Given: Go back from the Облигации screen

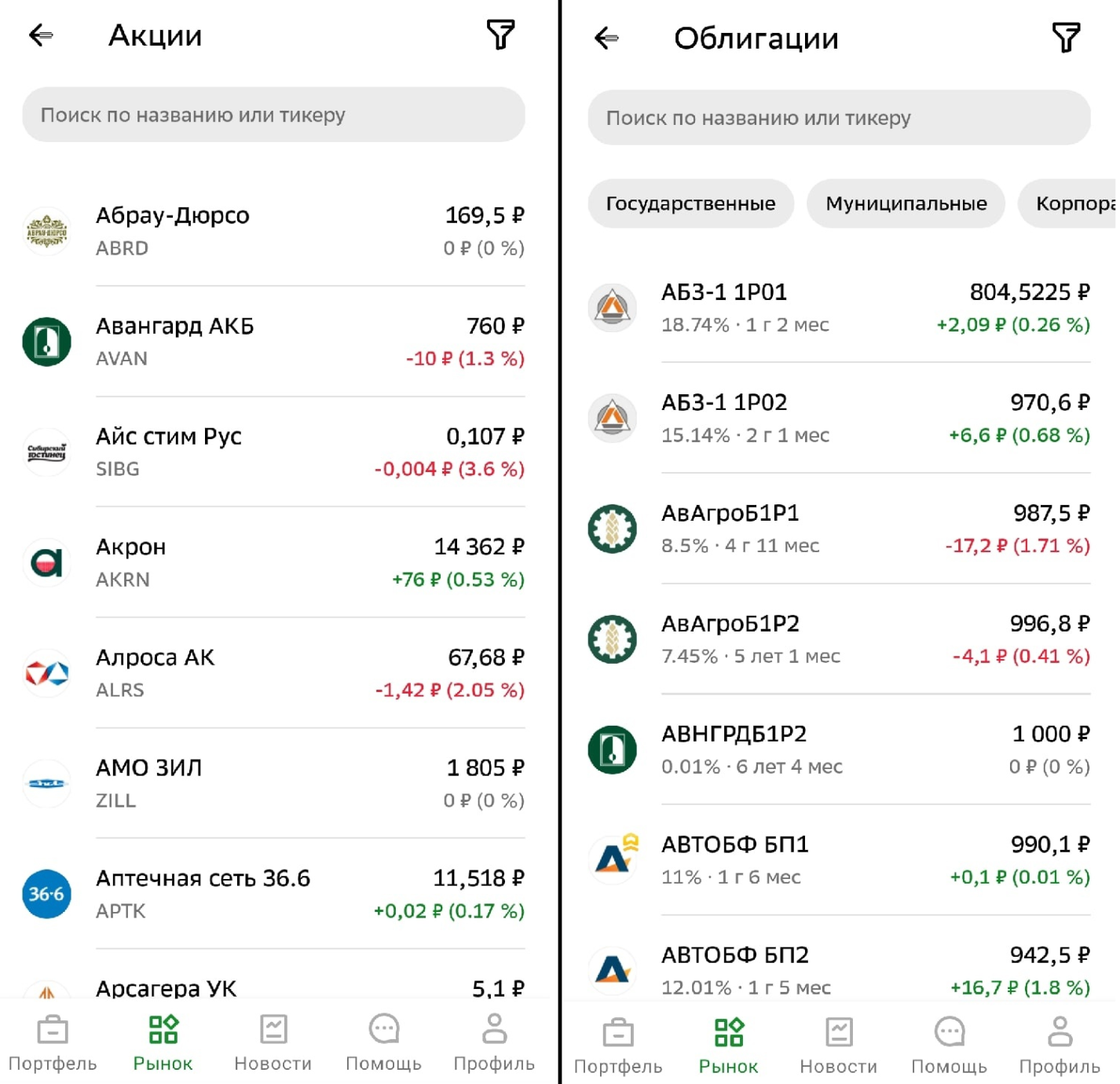Looking at the screenshot, I should (x=606, y=38).
